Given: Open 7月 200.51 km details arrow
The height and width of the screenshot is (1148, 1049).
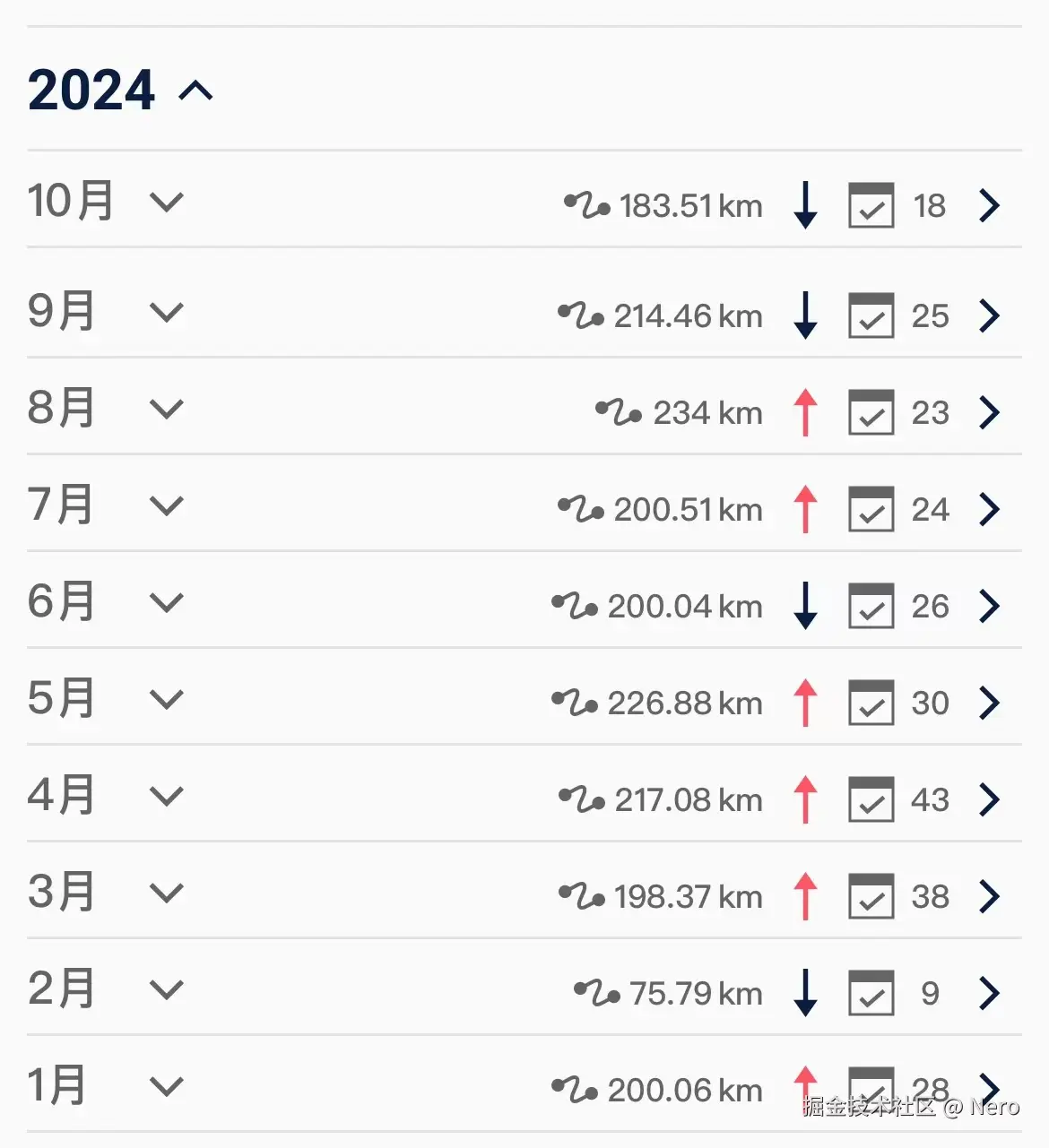Looking at the screenshot, I should click(x=989, y=509).
